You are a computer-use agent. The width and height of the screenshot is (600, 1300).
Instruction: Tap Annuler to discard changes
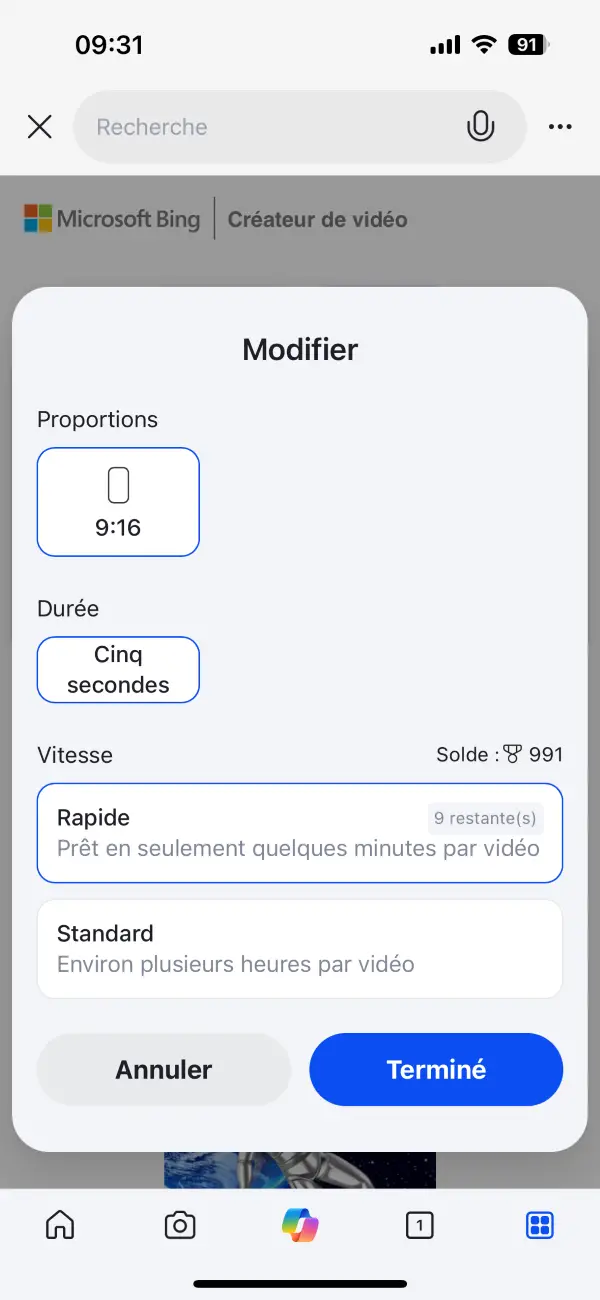(x=164, y=1069)
